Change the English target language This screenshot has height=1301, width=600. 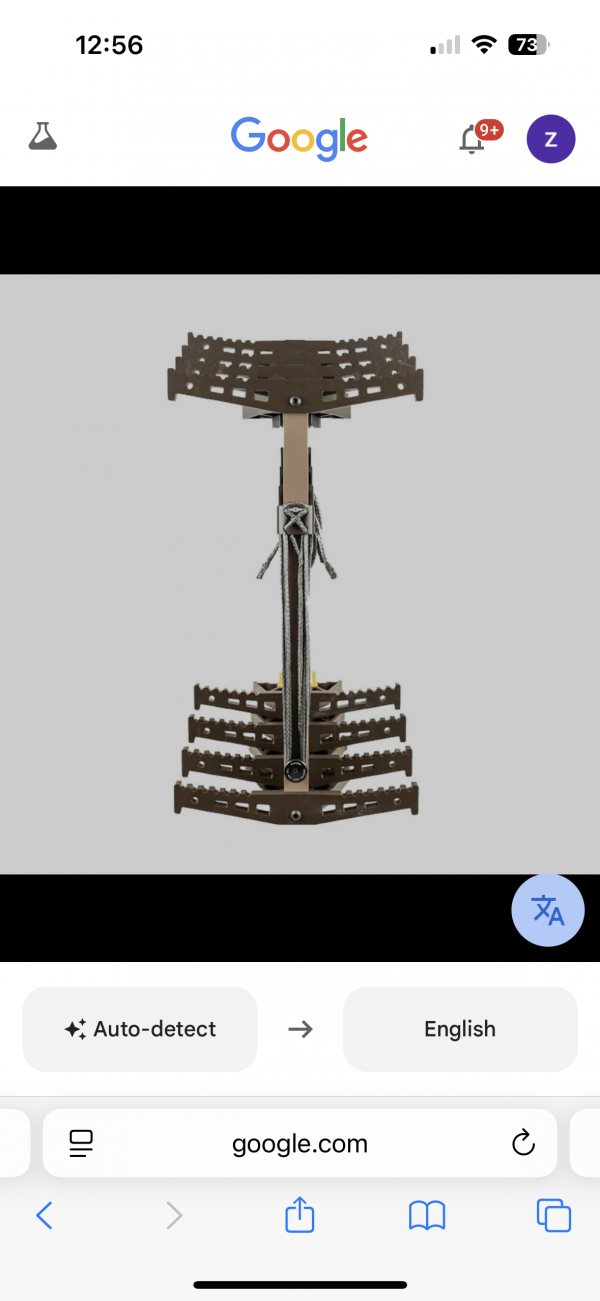pos(460,1029)
